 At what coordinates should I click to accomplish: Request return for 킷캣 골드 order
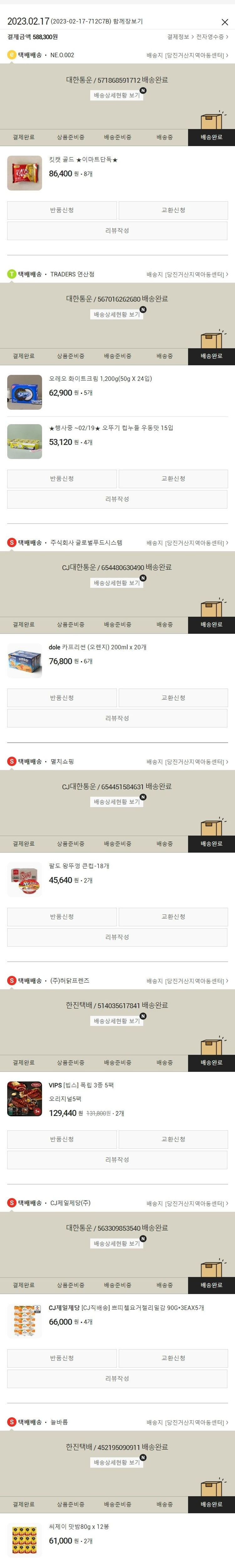[61, 211]
